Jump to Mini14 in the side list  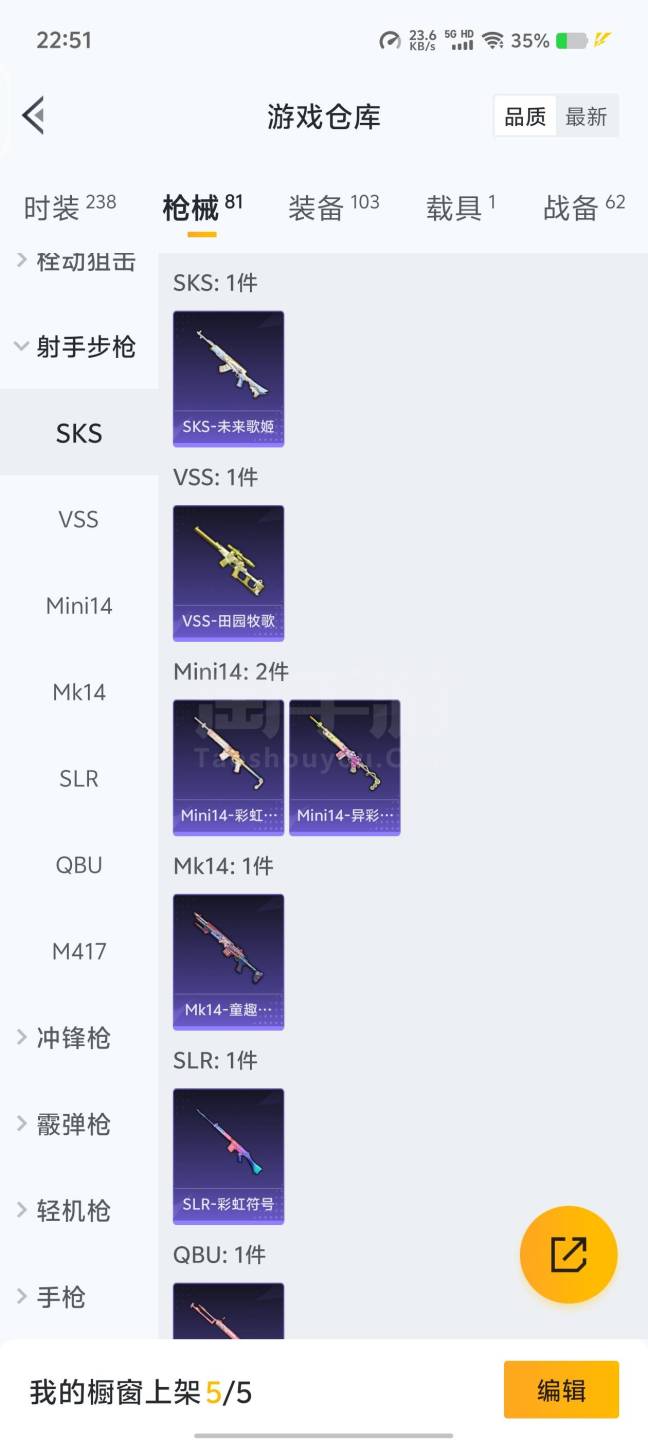[x=79, y=606]
